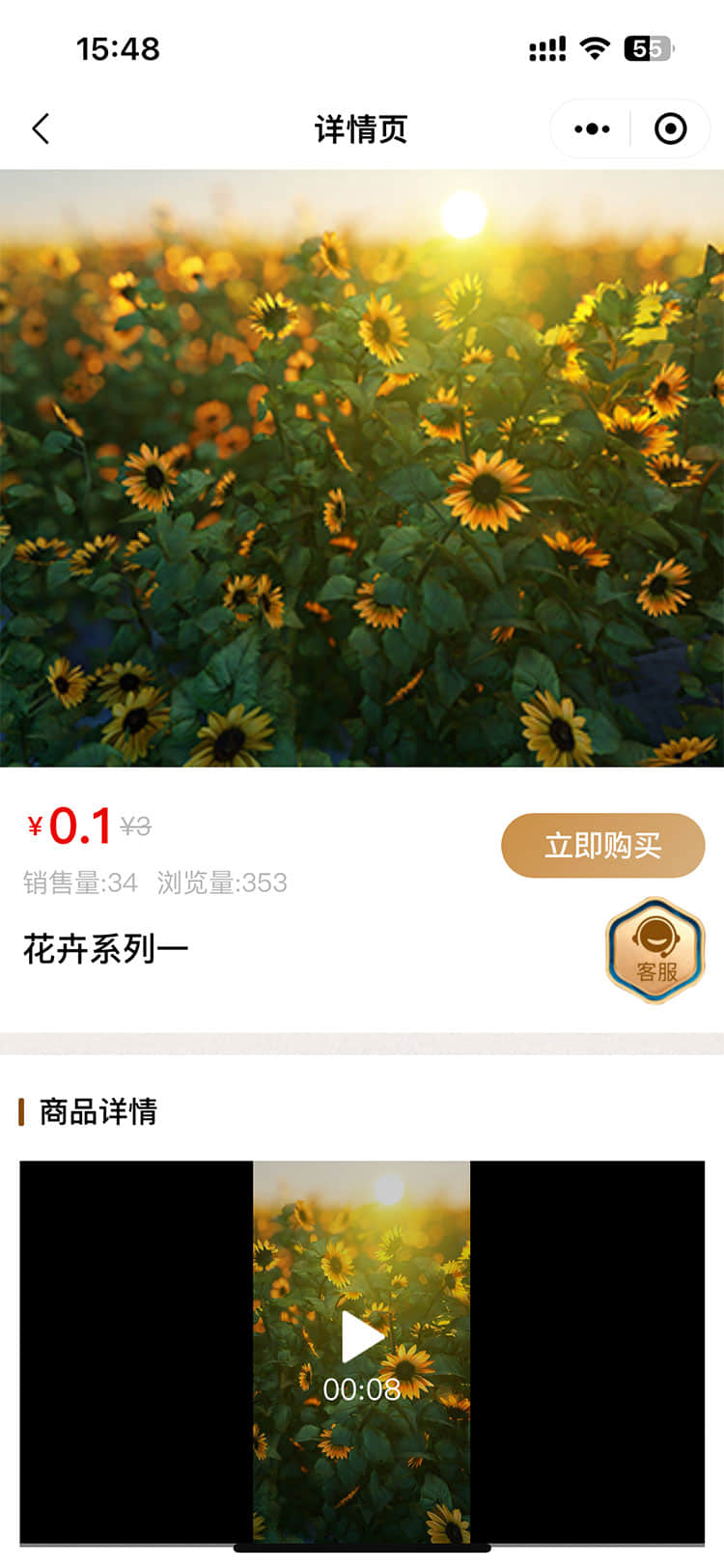Open the three-dot more options menu
Image resolution: width=724 pixels, height=1568 pixels.
coord(593,127)
